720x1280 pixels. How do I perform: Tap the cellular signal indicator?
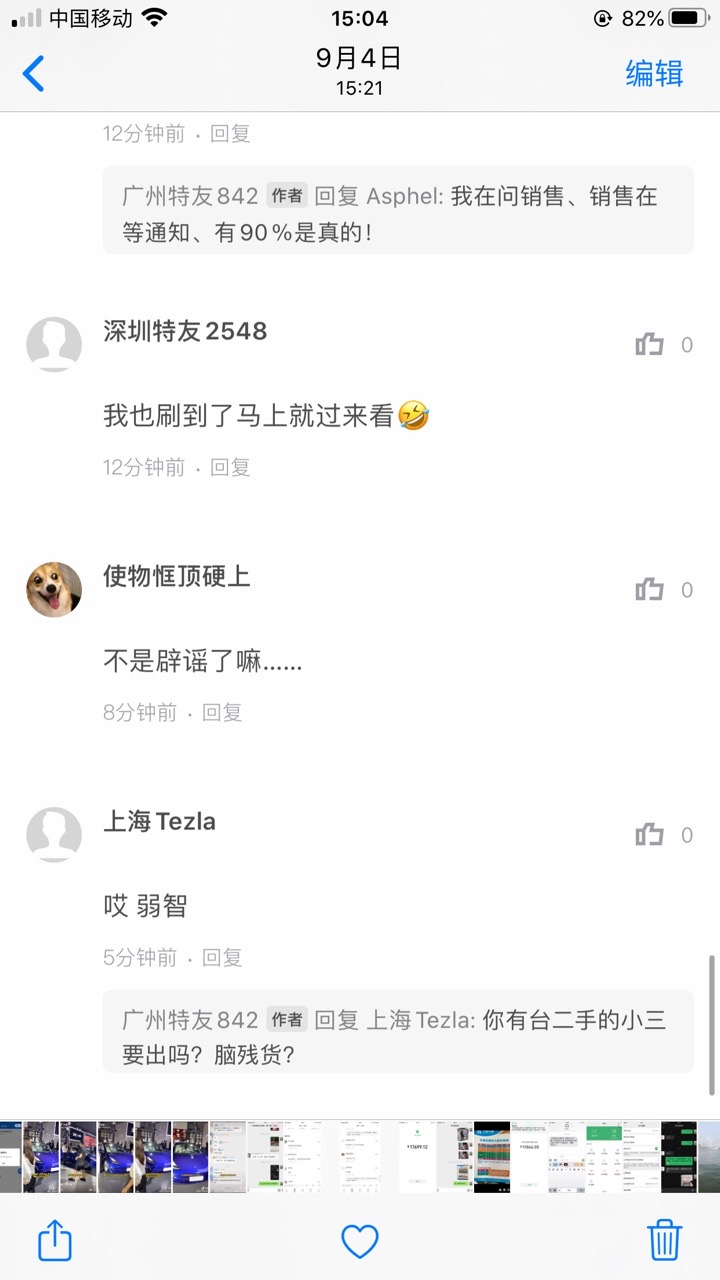tap(22, 16)
